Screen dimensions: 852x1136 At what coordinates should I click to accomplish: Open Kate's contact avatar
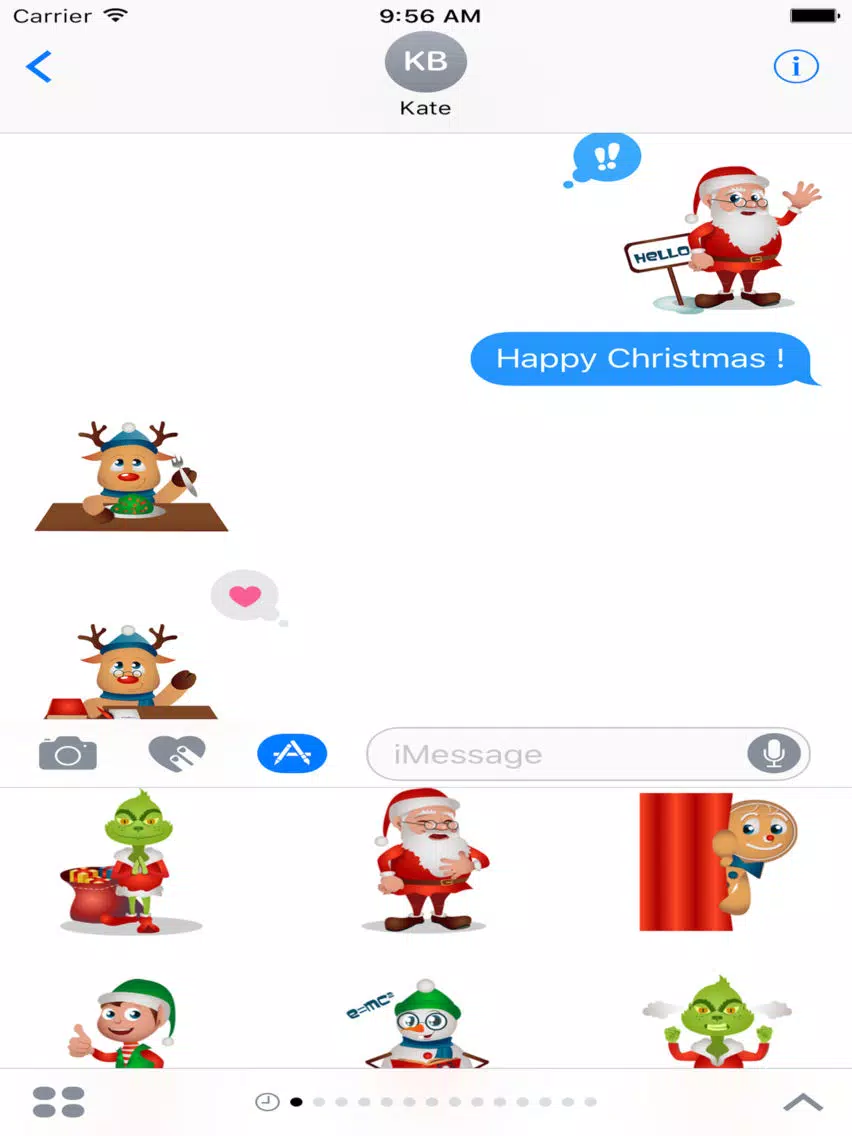(425, 62)
